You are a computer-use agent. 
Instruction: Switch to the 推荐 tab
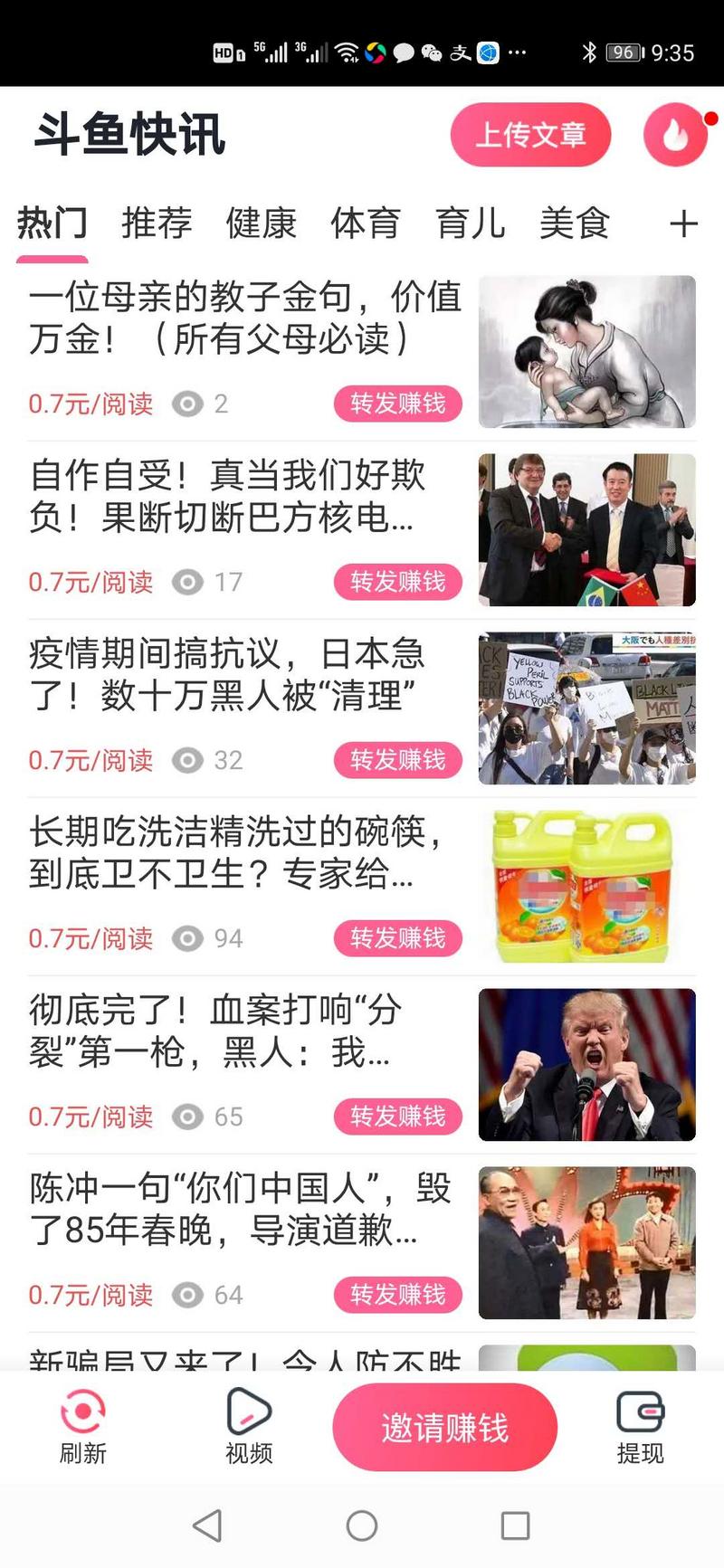tap(157, 223)
